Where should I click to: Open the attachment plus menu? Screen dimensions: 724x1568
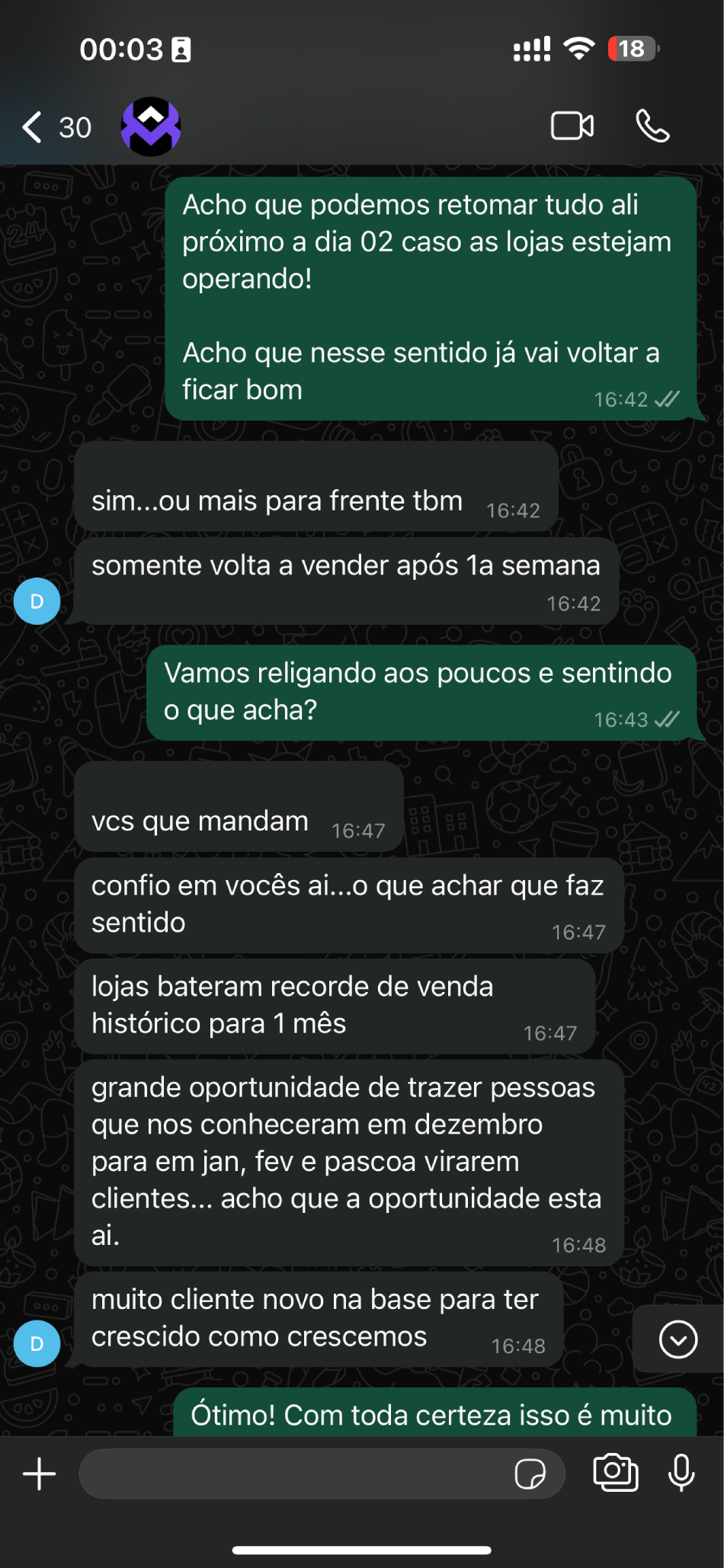tap(40, 1474)
